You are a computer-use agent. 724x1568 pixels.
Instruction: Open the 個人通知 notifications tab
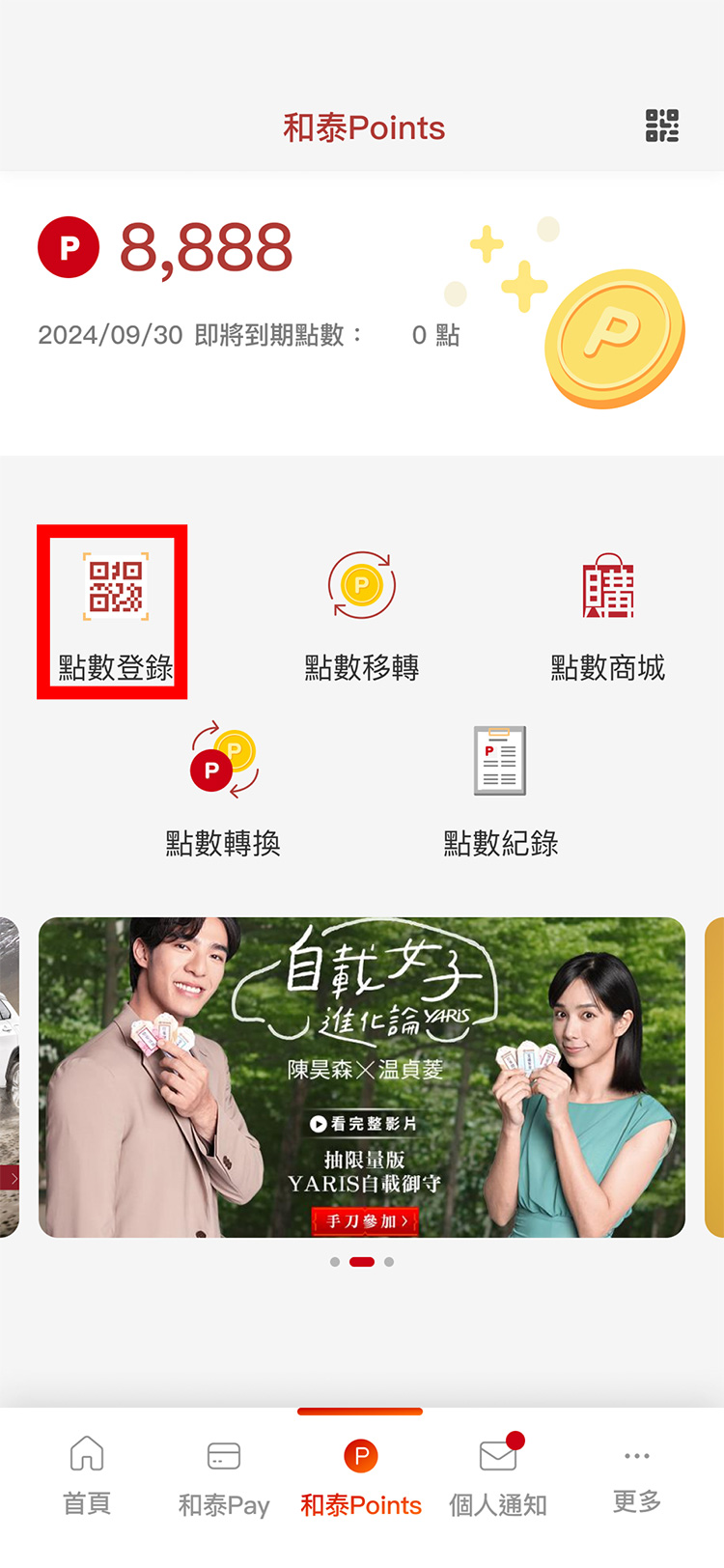click(498, 1474)
